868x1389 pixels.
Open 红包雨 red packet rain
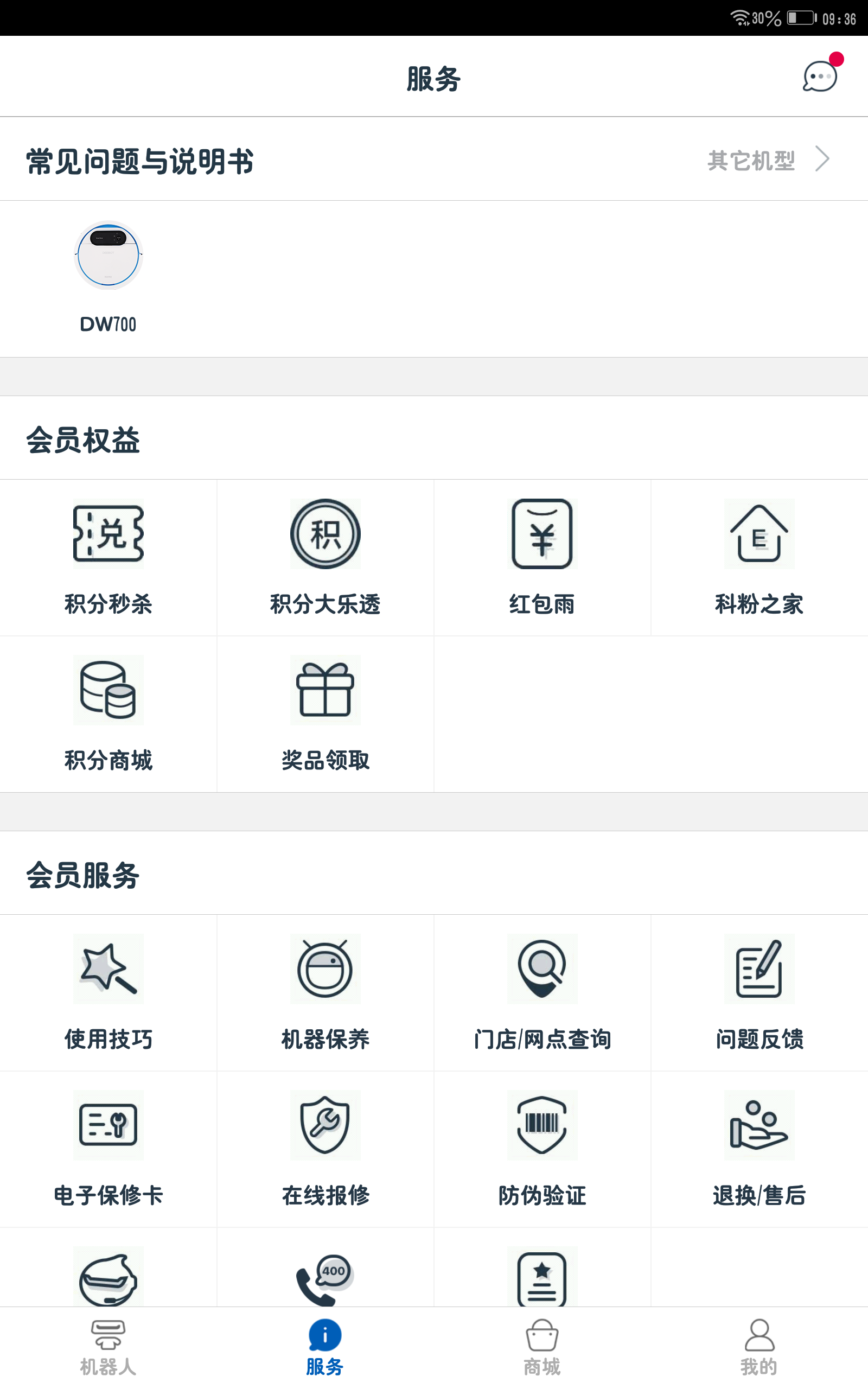pos(542,557)
